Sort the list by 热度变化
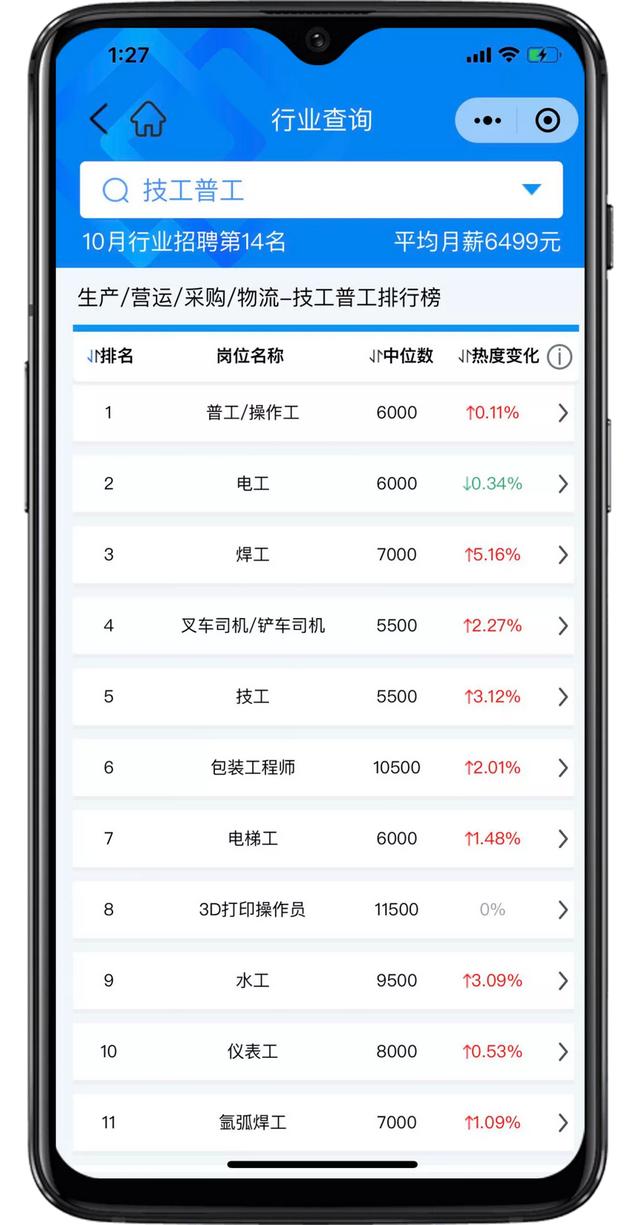Image resolution: width=640 pixels, height=1225 pixels. pyautogui.click(x=499, y=356)
